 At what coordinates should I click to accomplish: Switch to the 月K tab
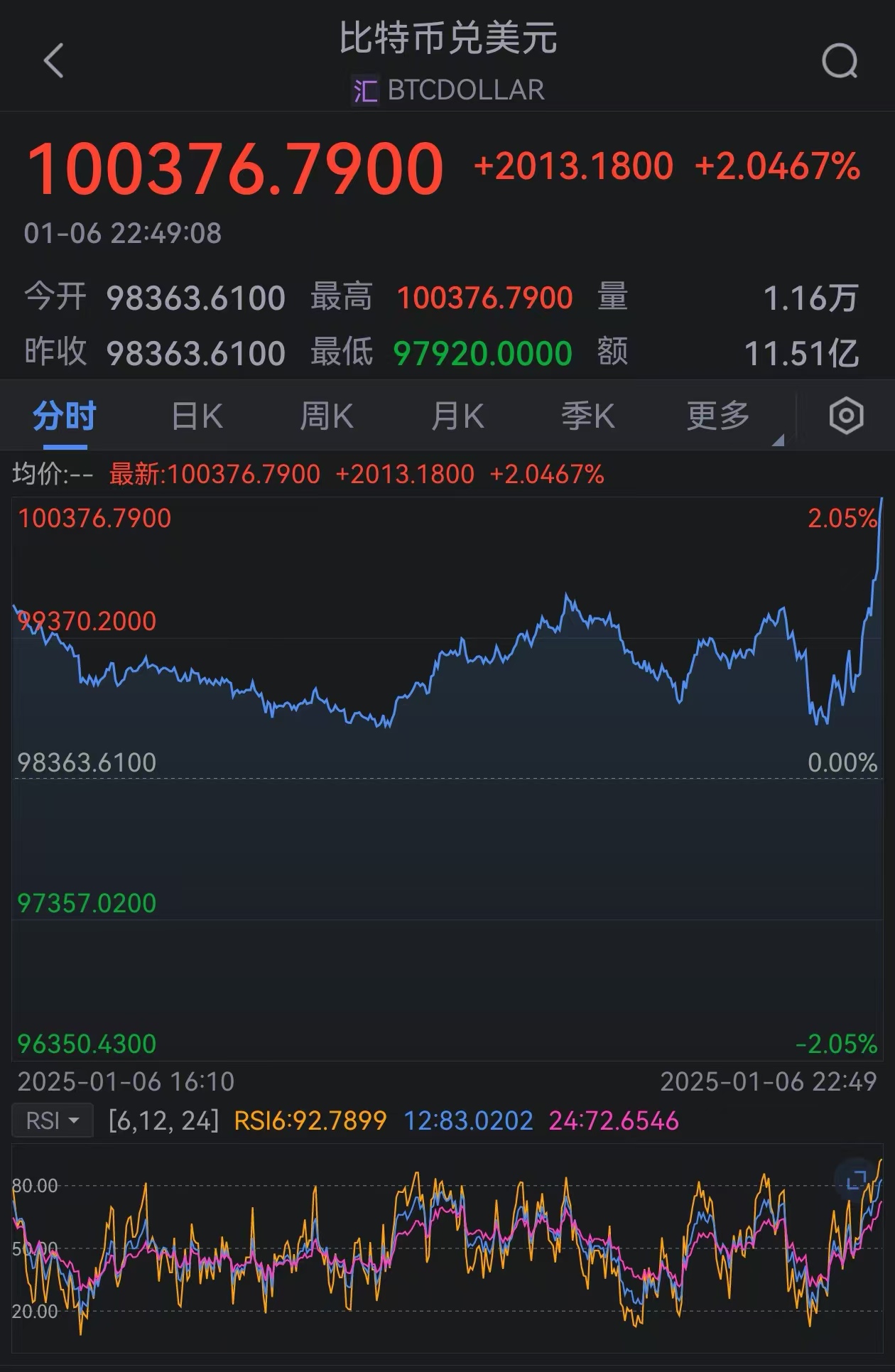458,416
